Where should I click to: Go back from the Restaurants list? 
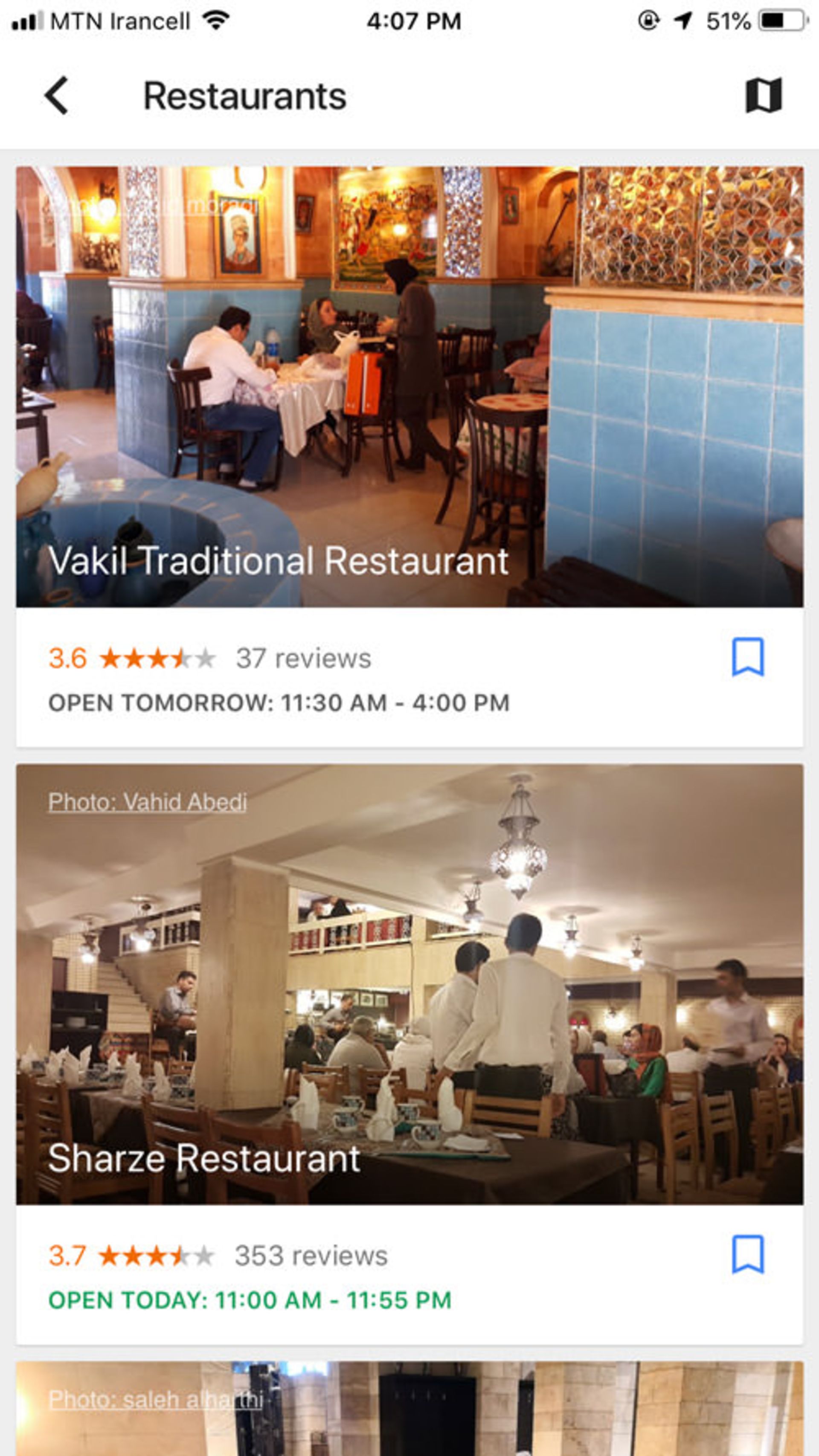[x=57, y=96]
